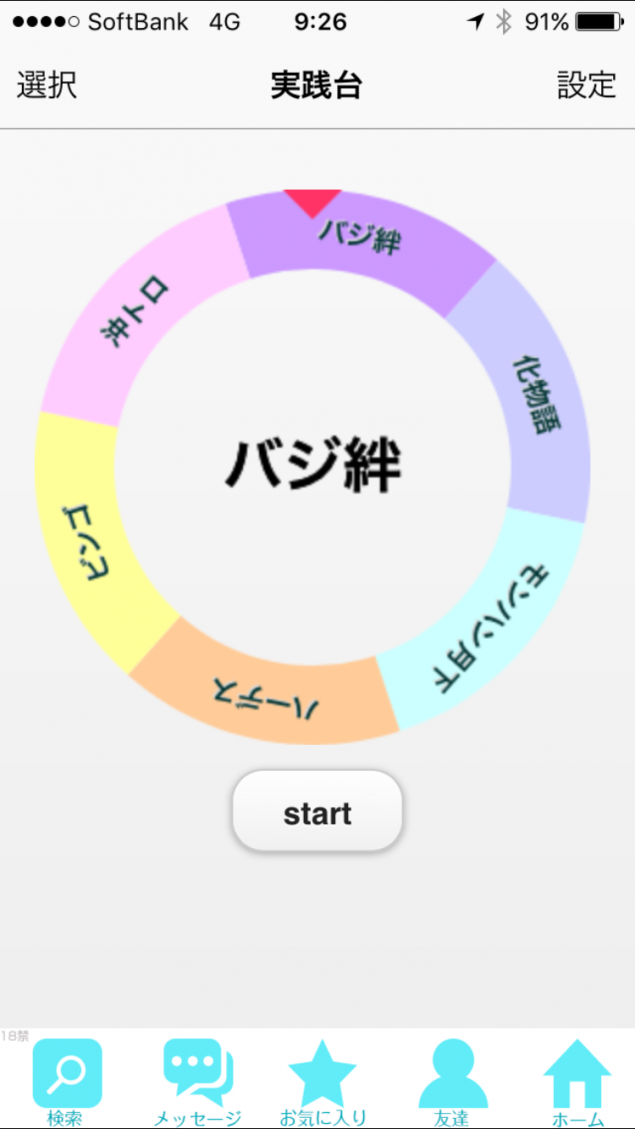Switch to the 検索 search tab
This screenshot has width=635, height=1129.
[x=67, y=1082]
